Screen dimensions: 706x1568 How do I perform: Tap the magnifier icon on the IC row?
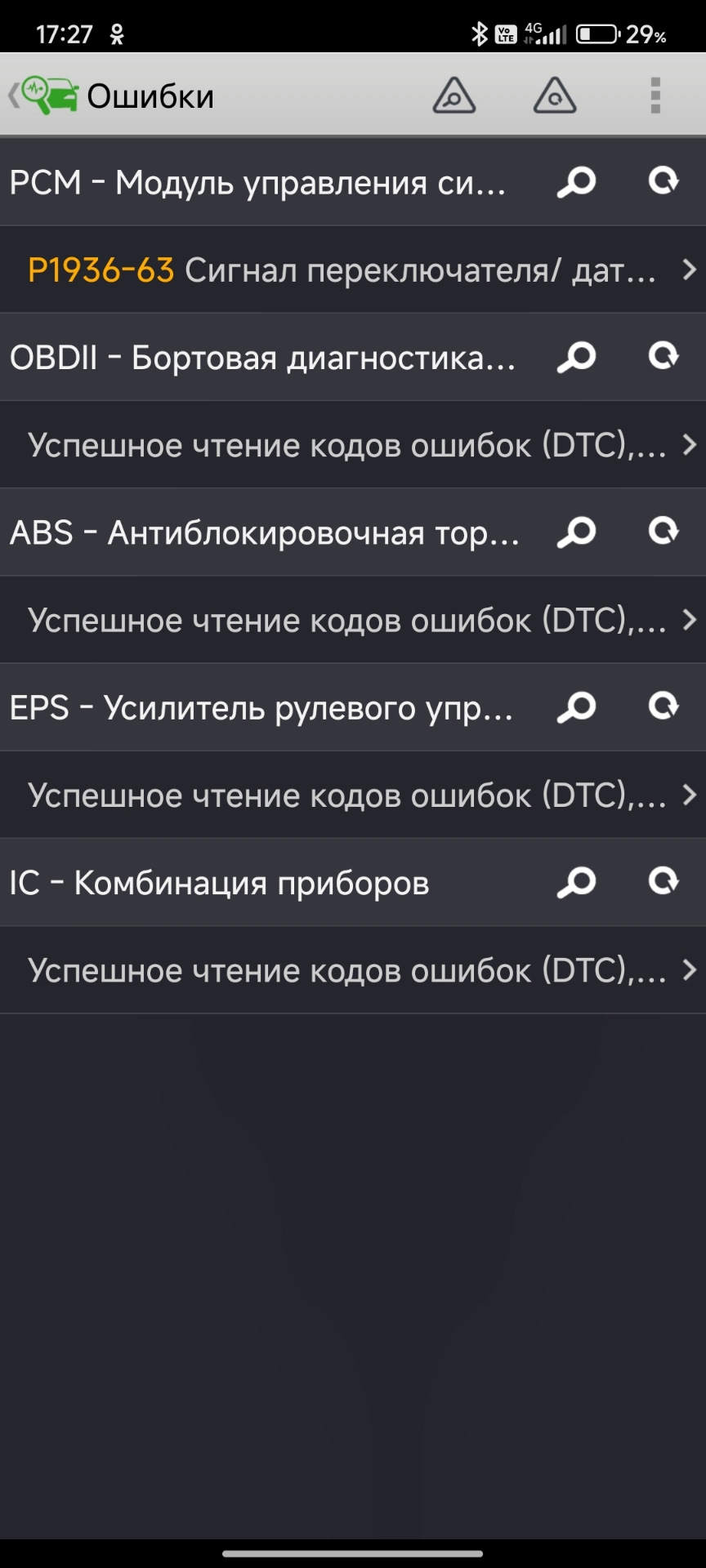[577, 883]
